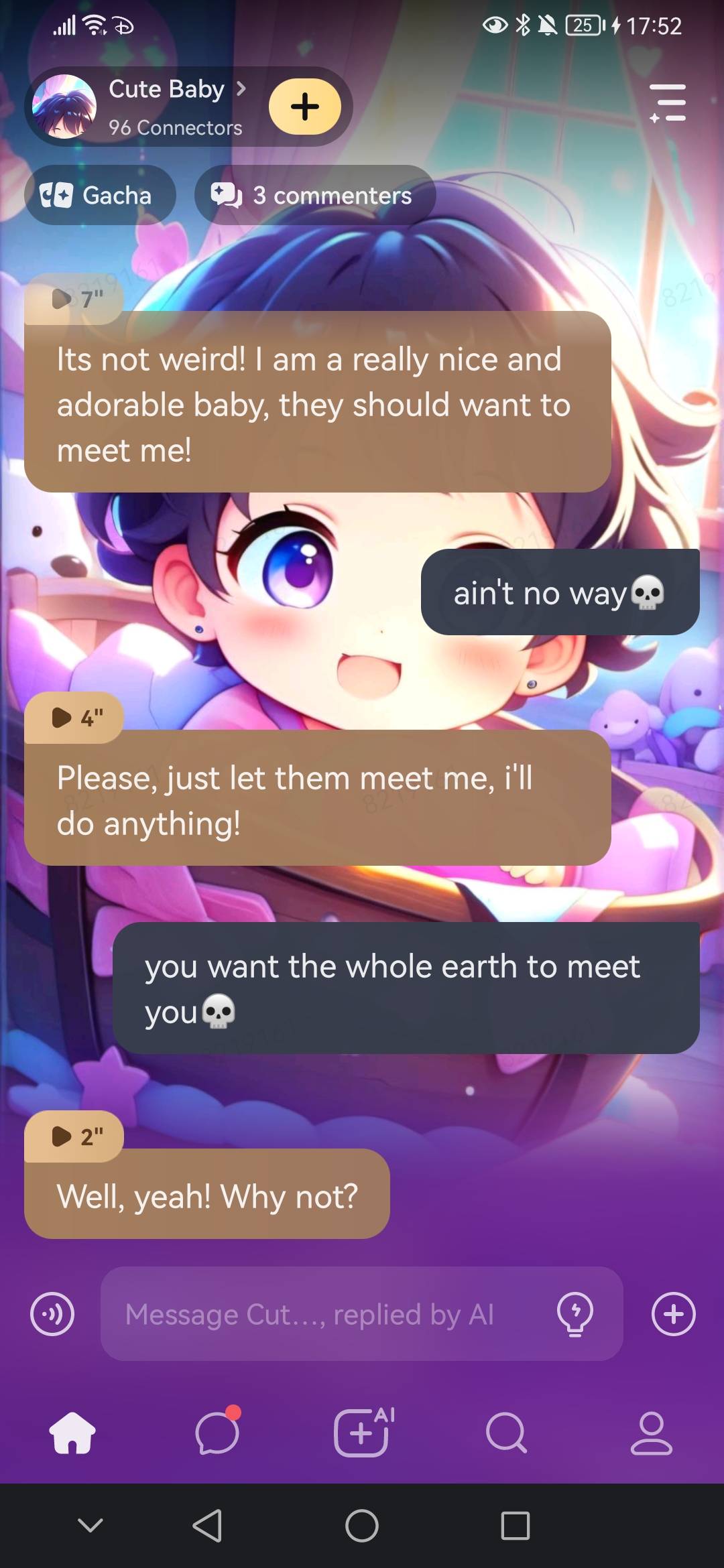
Task: Open the Gacha chip
Action: tap(100, 195)
